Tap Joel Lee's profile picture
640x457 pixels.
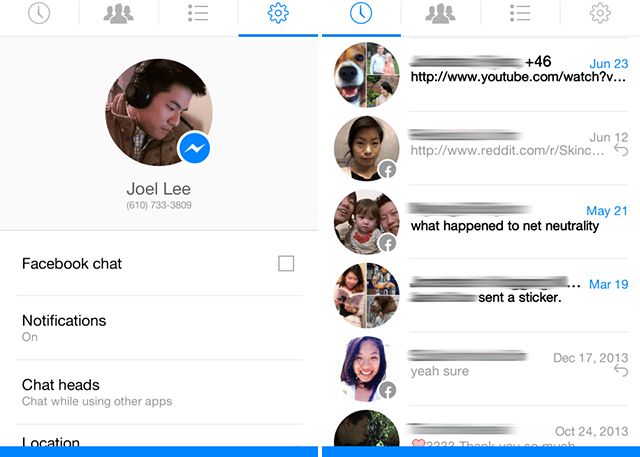click(157, 110)
